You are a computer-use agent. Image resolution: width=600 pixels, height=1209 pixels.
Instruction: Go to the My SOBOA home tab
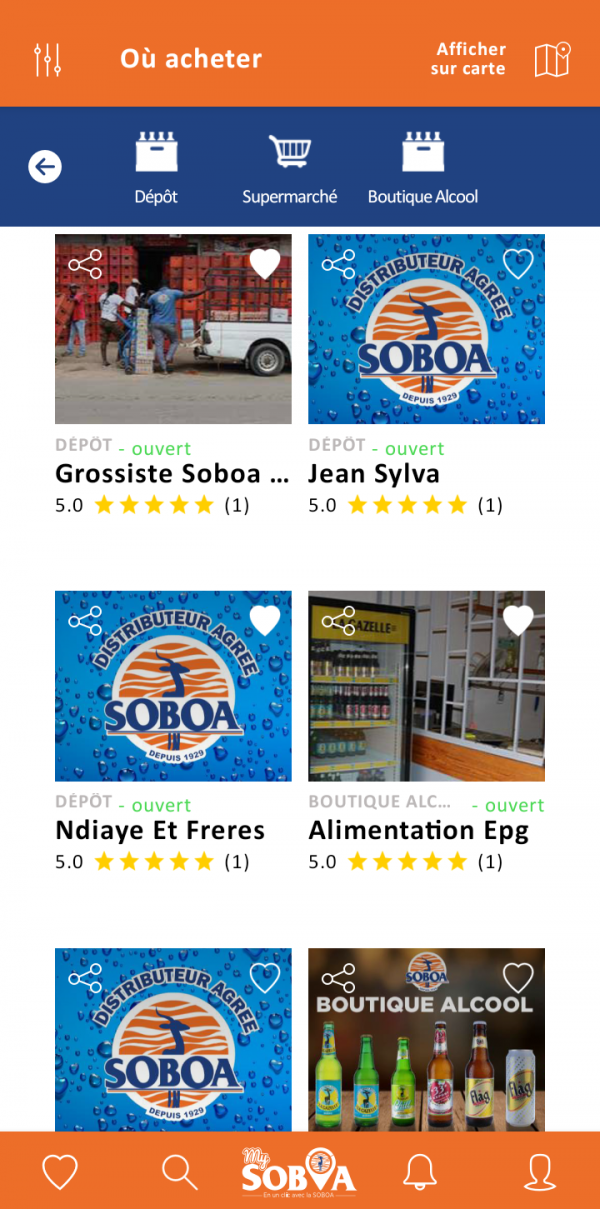299,1172
